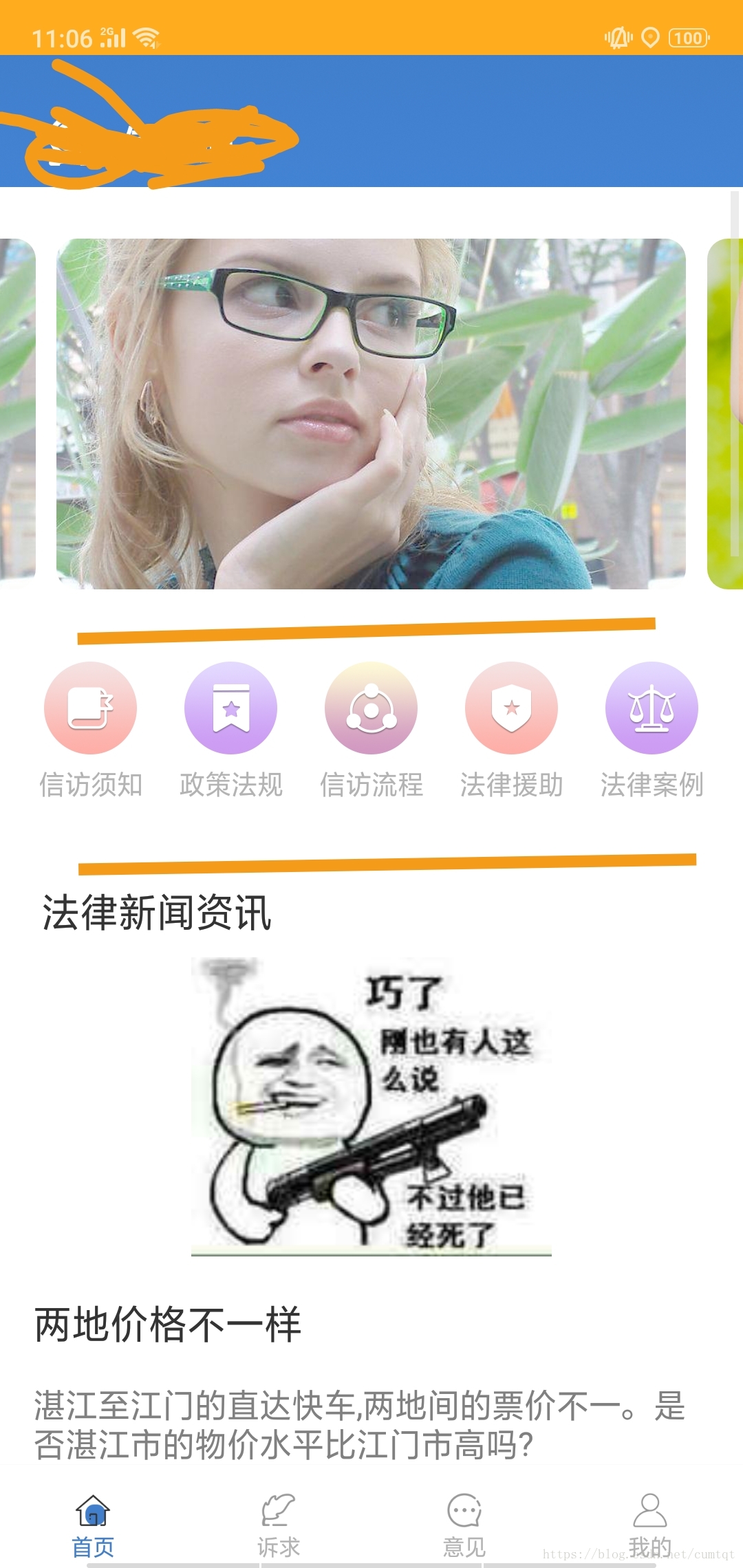Viewport: 743px width, 1568px height.
Task: Go to the 意见 tab
Action: point(464,1526)
